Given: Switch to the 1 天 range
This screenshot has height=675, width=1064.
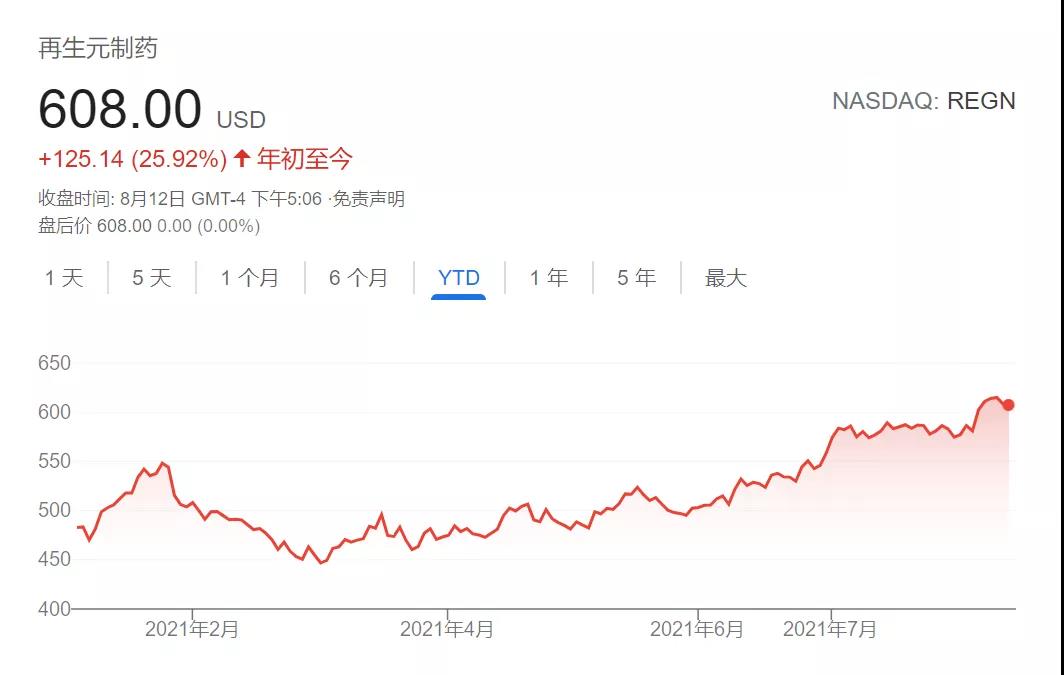Looking at the screenshot, I should point(64,277).
